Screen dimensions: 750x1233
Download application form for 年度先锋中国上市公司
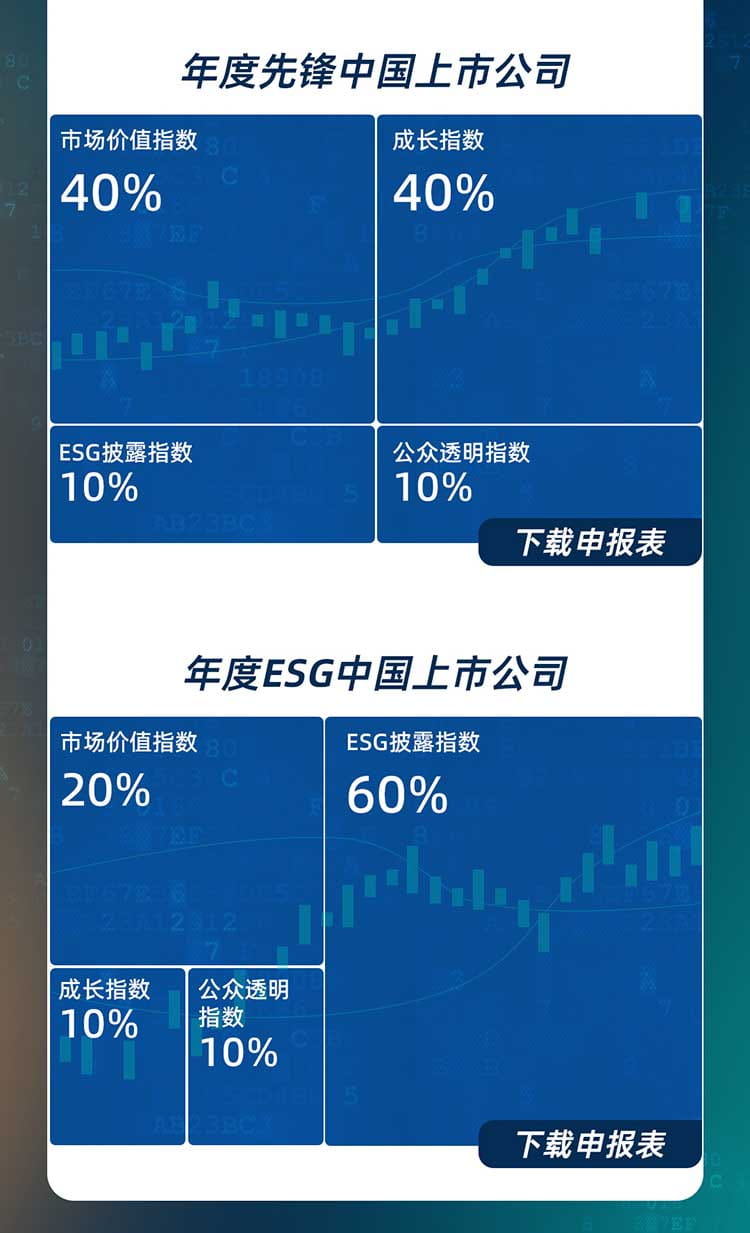pos(590,542)
